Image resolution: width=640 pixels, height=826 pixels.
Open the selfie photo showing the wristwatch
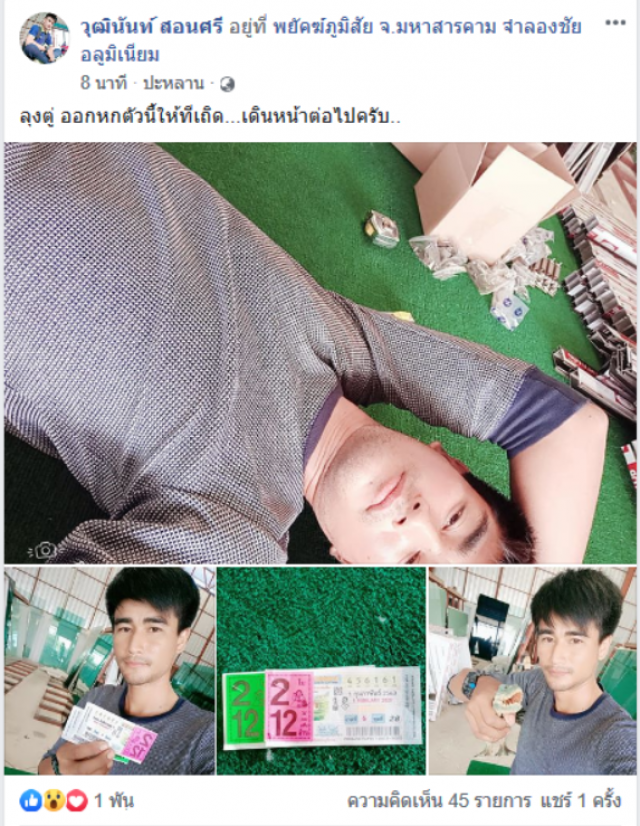coord(532,671)
